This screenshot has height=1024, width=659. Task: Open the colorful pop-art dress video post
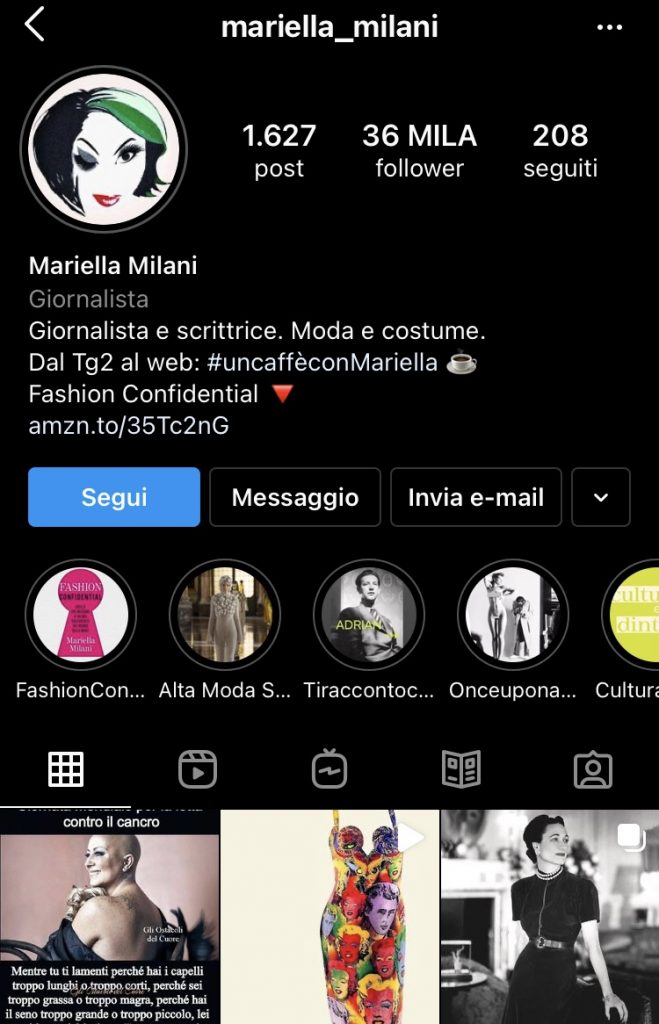[x=329, y=917]
